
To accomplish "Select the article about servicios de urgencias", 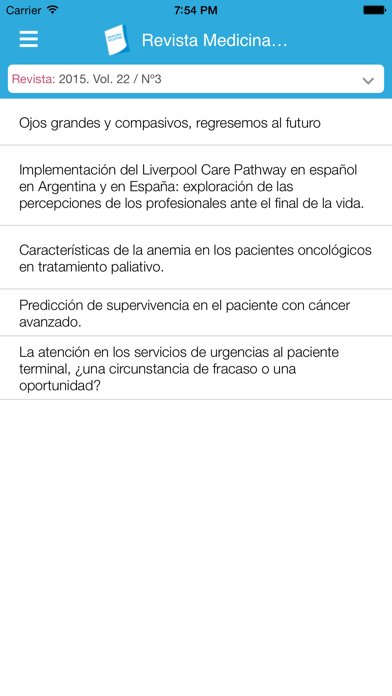I will [196, 368].
